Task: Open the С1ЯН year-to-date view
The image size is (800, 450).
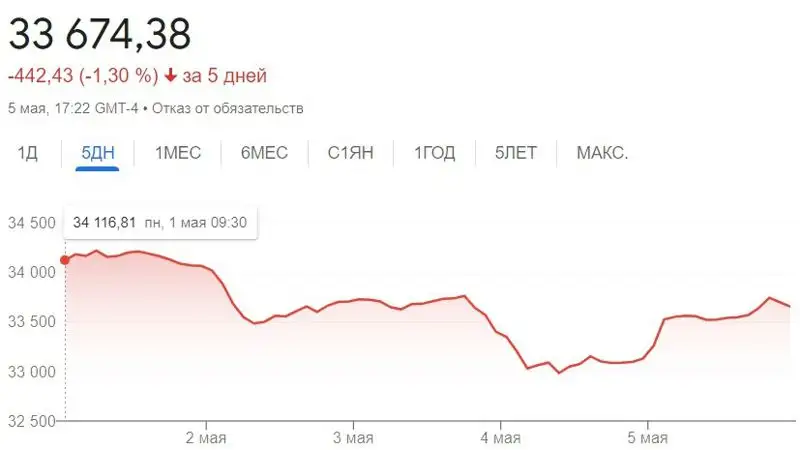Action: tap(350, 153)
